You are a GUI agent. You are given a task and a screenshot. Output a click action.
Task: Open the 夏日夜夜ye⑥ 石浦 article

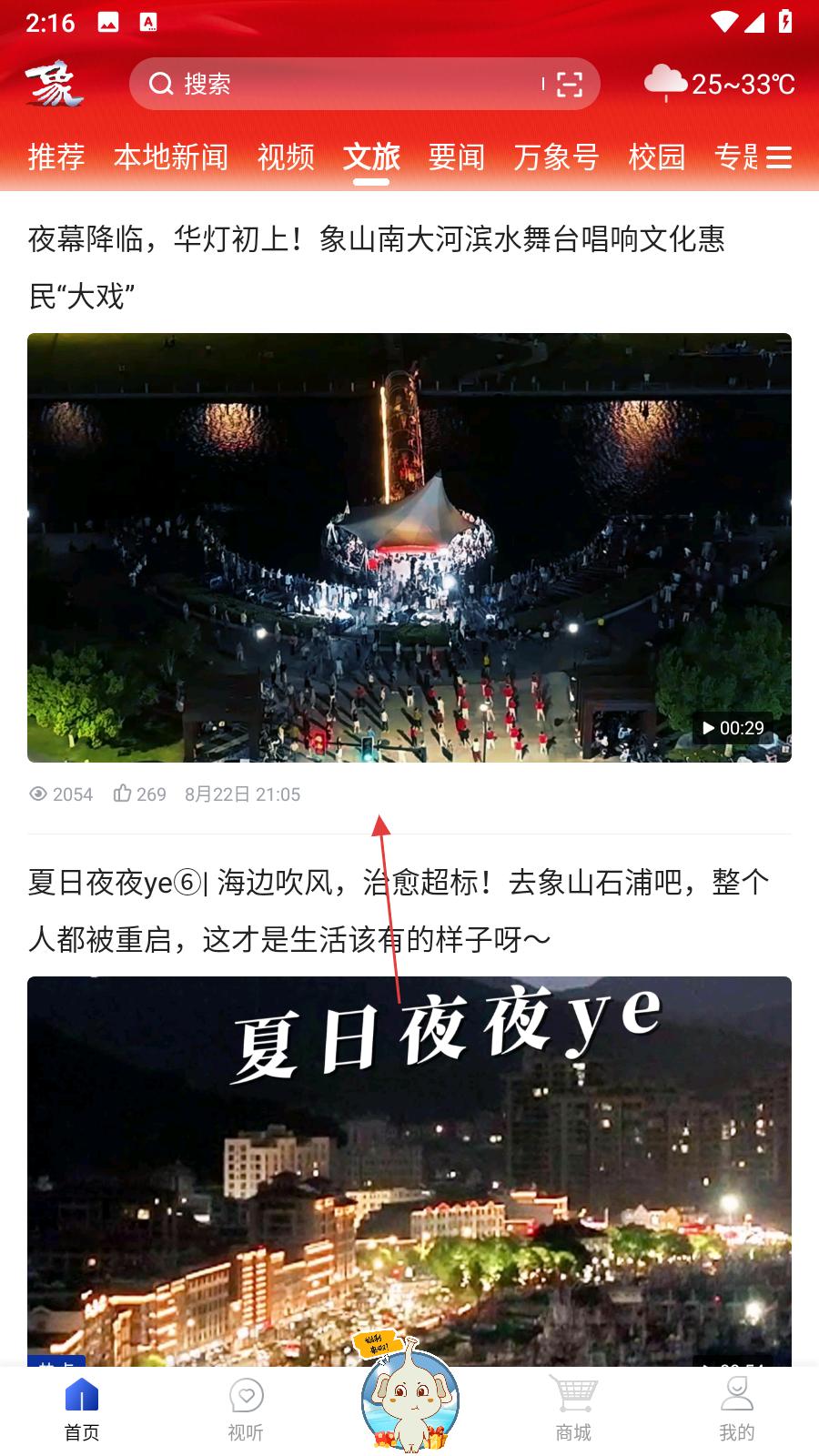coord(400,910)
